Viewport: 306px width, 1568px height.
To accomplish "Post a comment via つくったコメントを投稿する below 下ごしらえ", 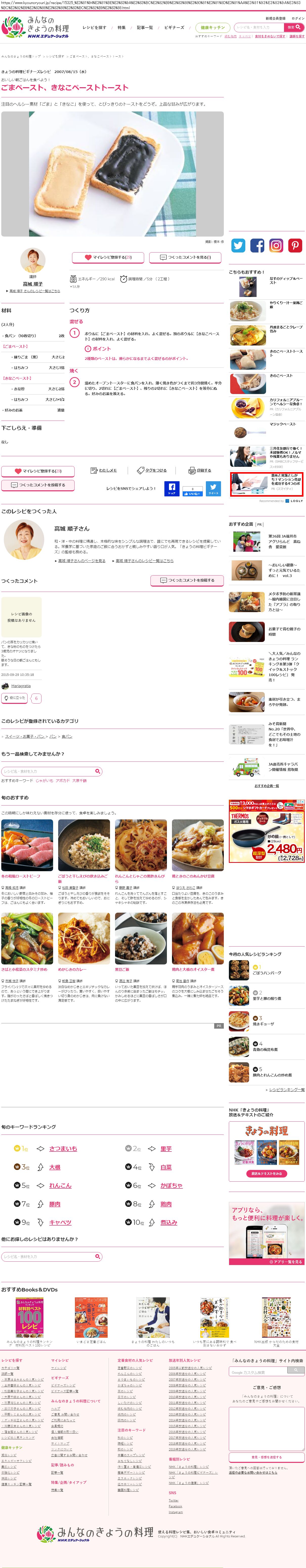I will point(37,485).
